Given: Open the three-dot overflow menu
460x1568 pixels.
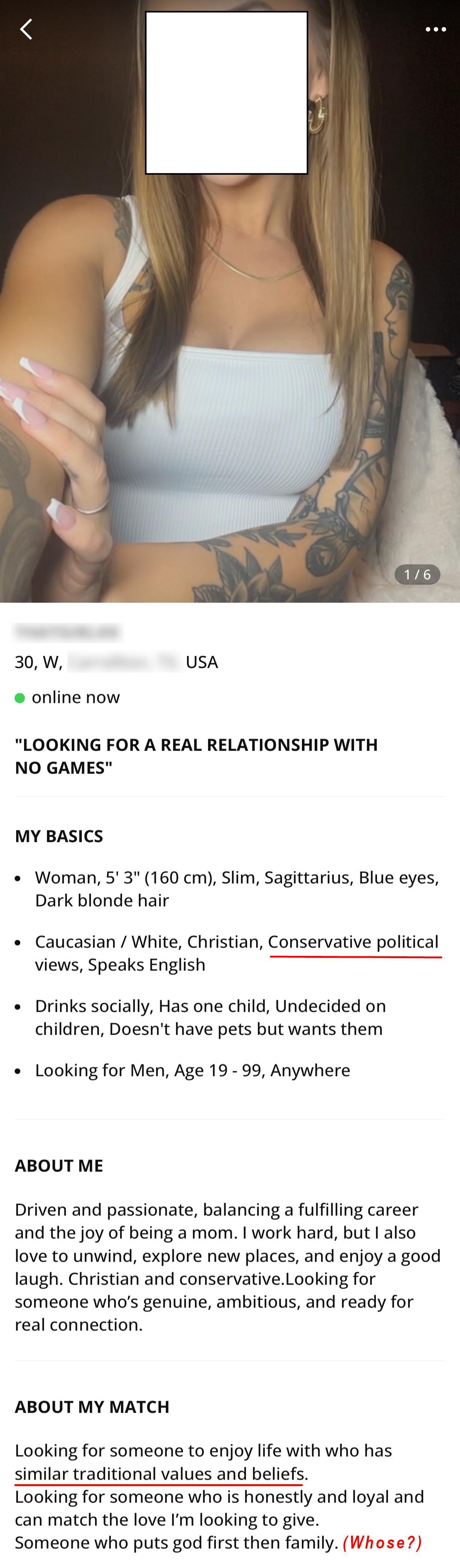Looking at the screenshot, I should click(x=435, y=29).
